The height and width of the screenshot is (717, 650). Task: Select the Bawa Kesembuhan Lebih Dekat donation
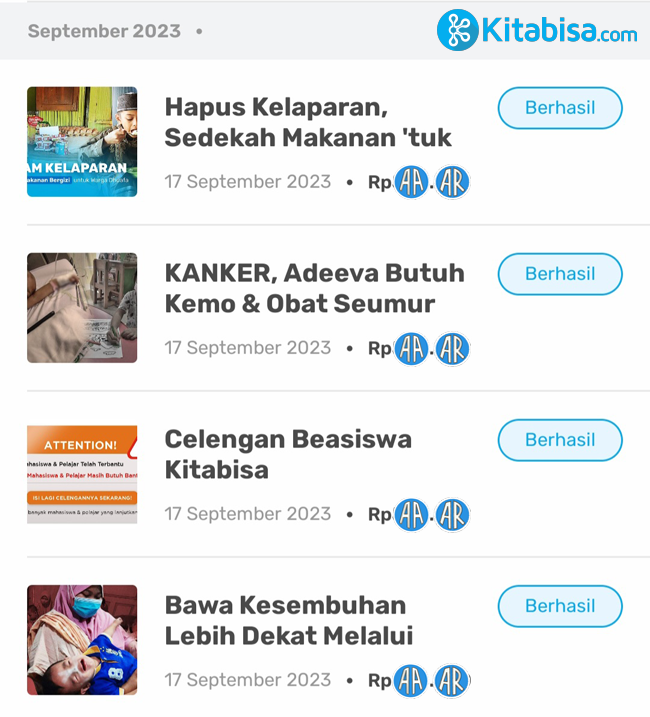coord(288,620)
